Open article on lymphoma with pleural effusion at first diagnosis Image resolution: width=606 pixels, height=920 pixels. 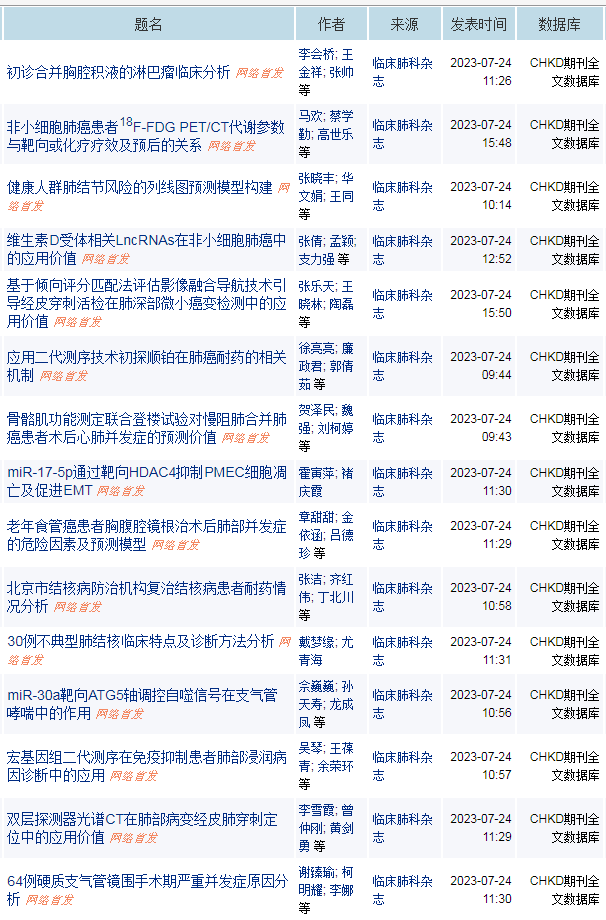point(118,73)
